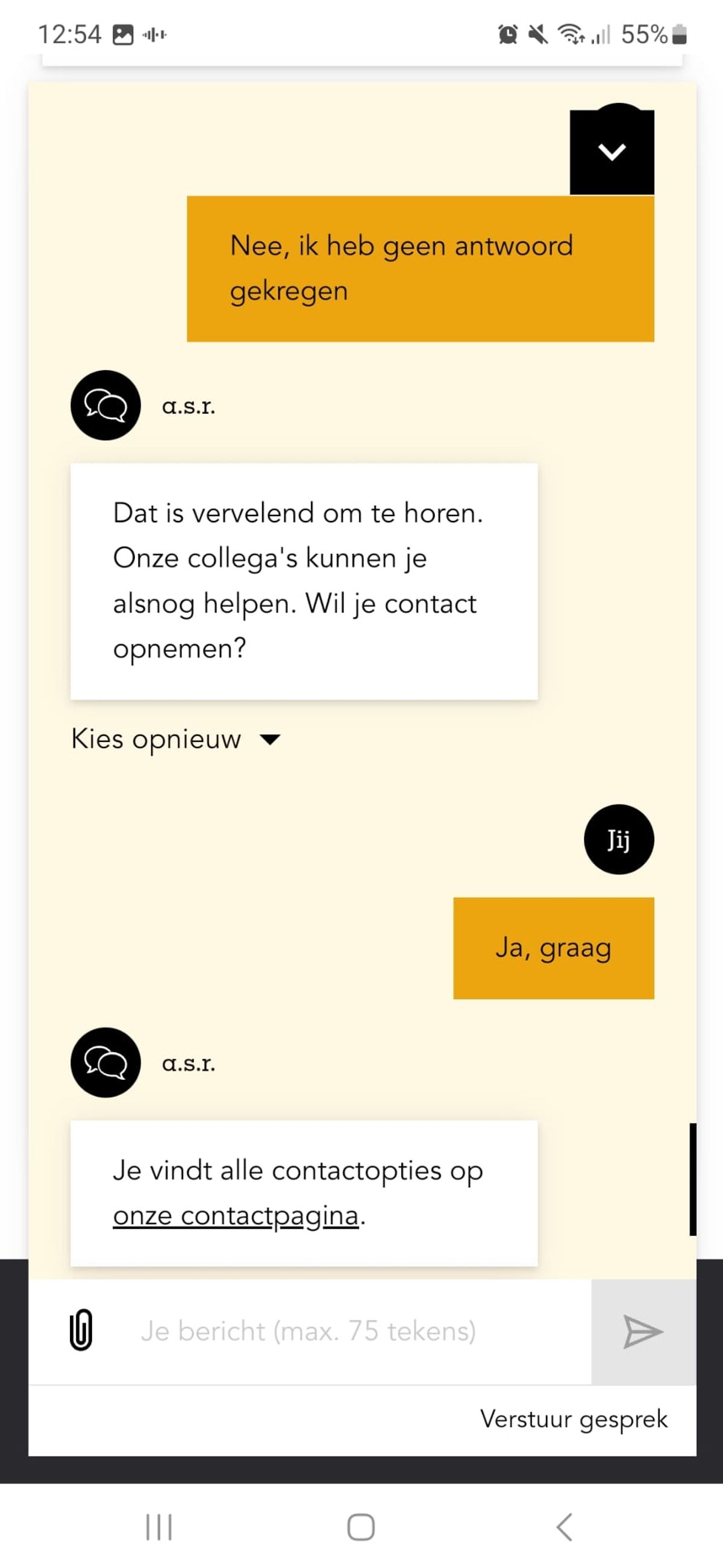Open the onze contactpagina link
The height and width of the screenshot is (1568, 723).
click(236, 1216)
